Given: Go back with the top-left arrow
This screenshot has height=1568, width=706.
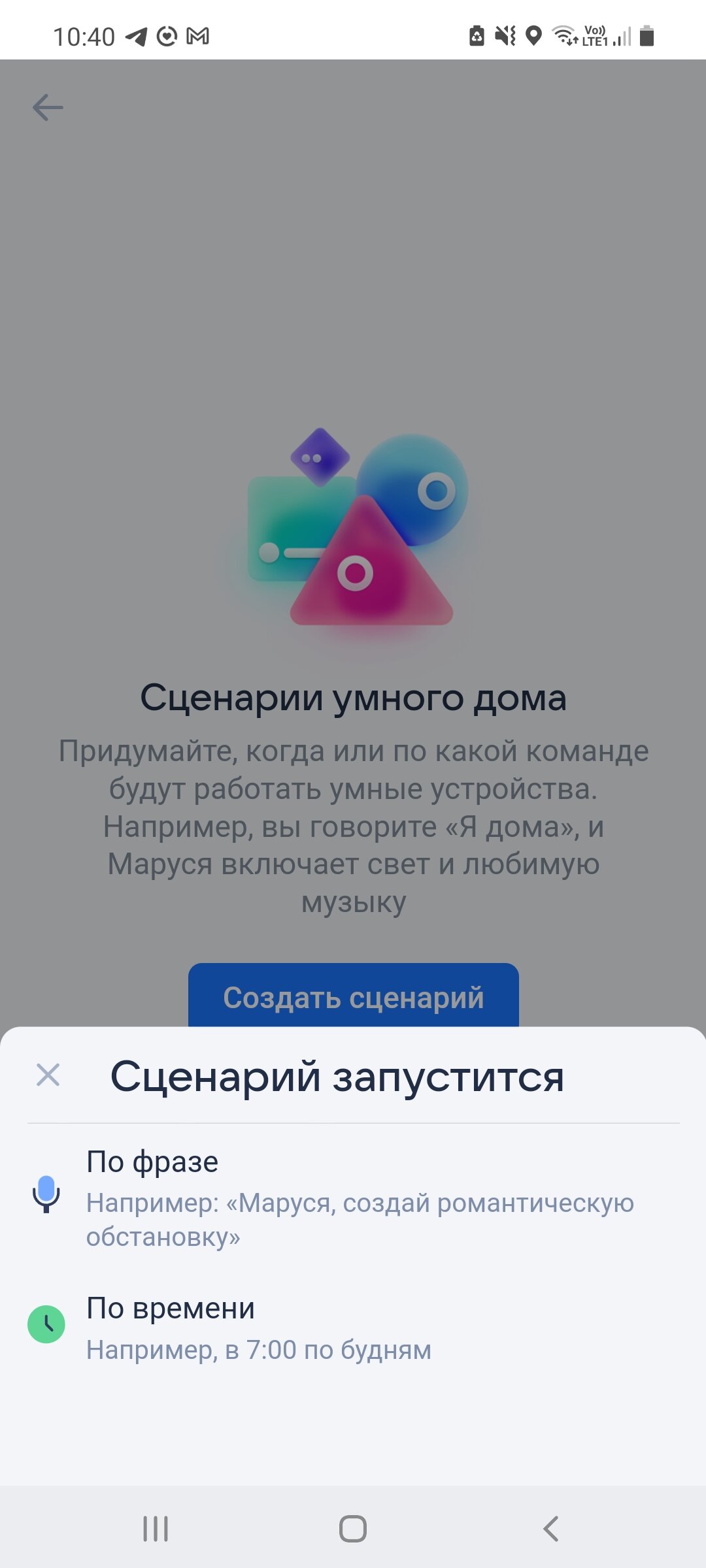Looking at the screenshot, I should 48,108.
